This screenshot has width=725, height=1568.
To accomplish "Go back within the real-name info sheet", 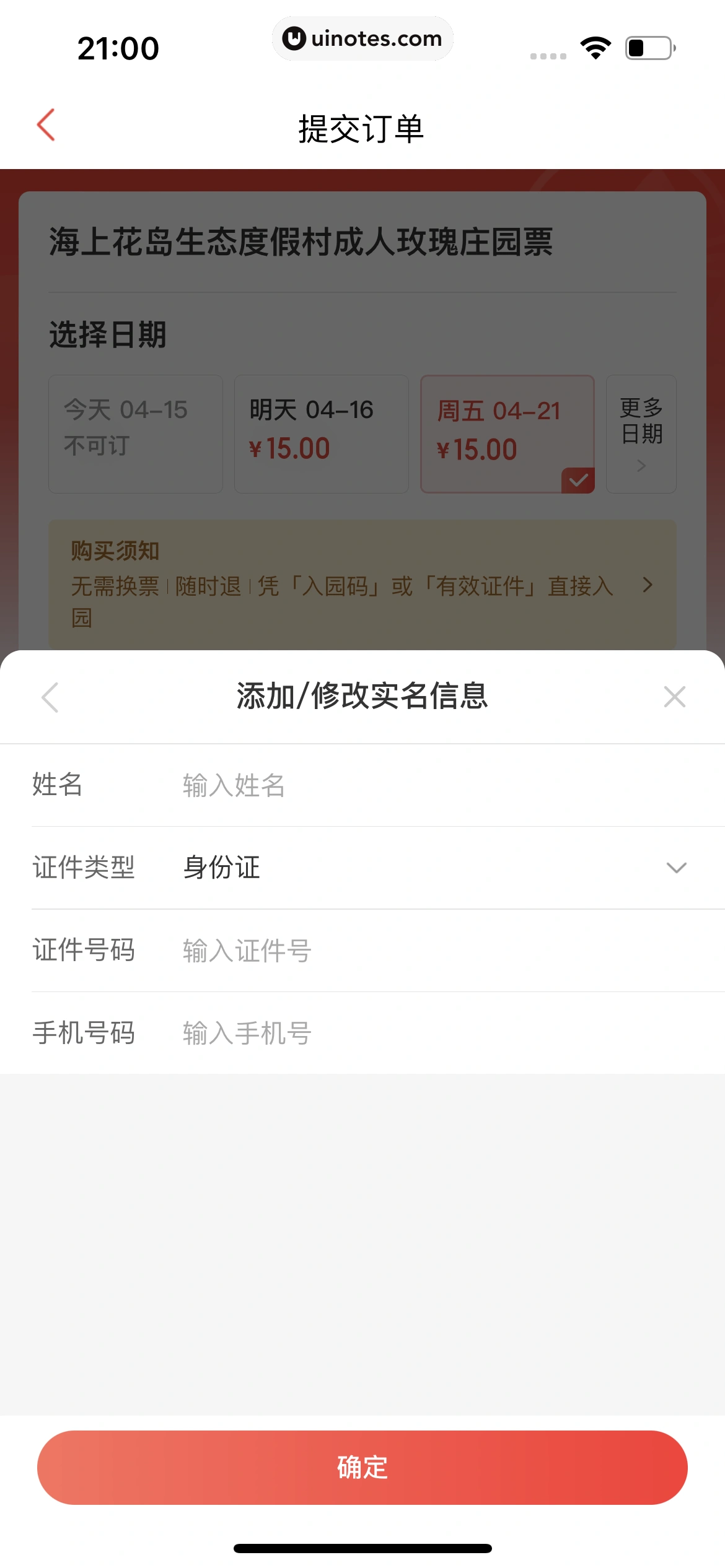I will 50,697.
